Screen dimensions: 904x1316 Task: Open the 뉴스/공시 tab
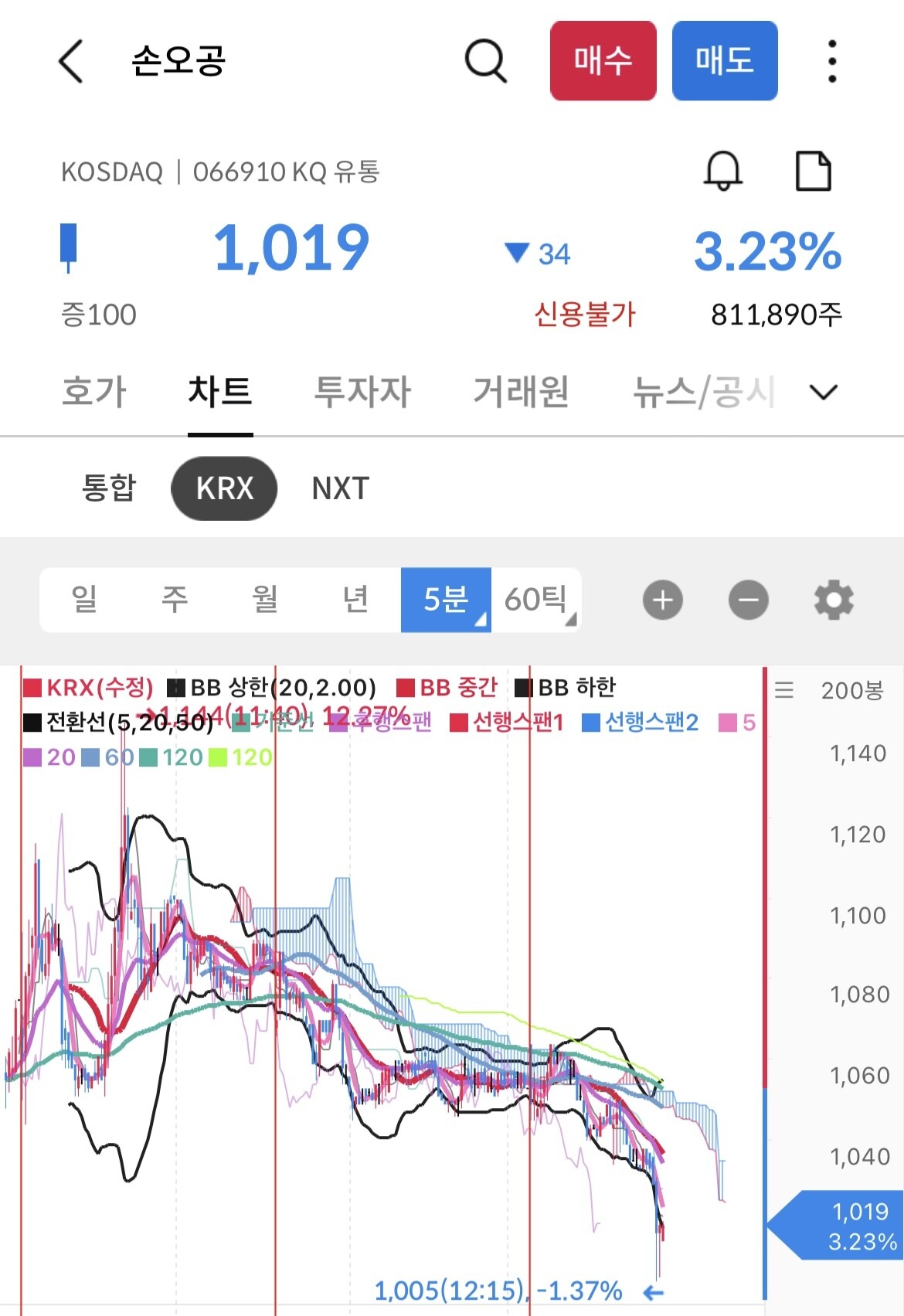(x=704, y=391)
